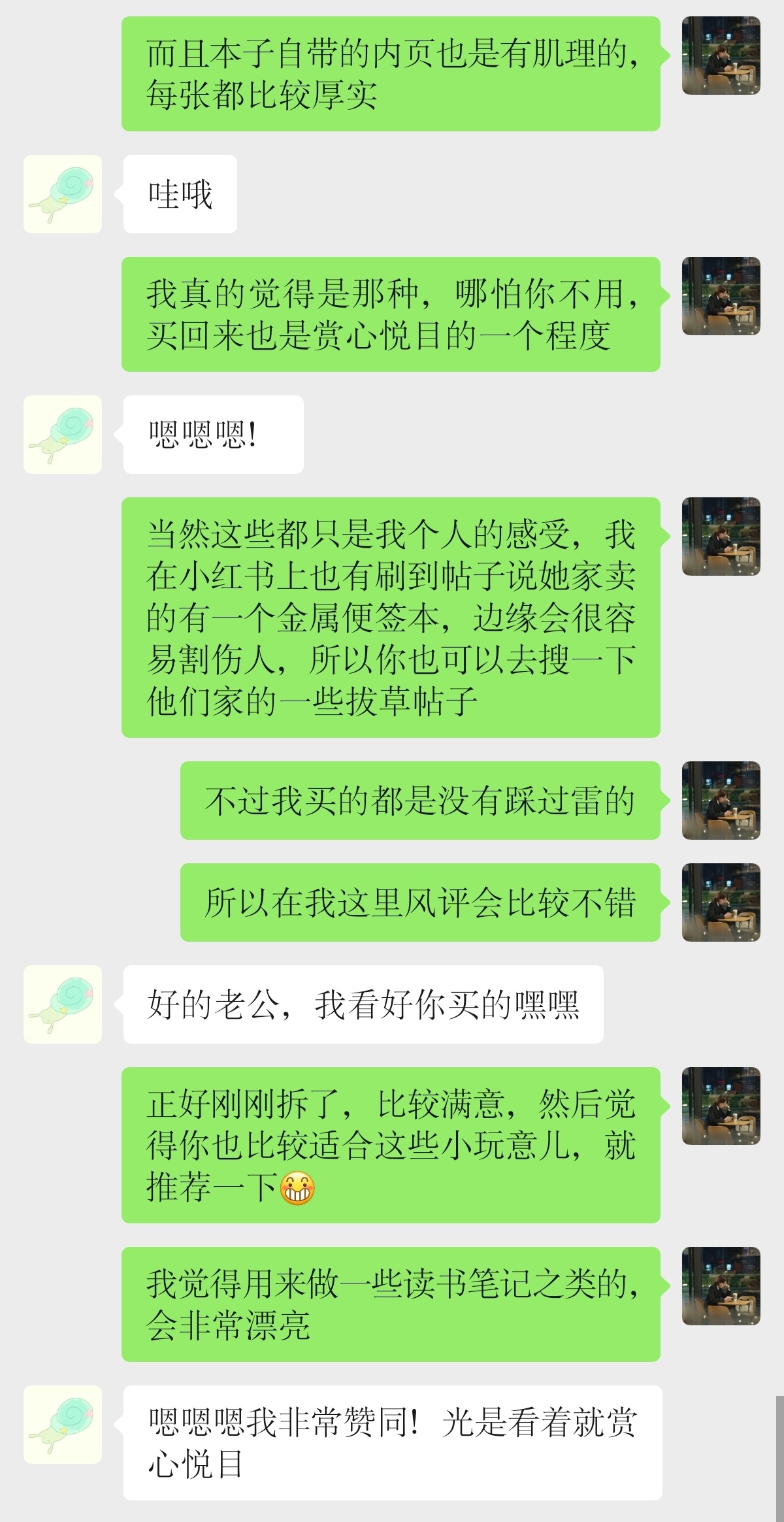Select the "哇哦" message bubble
The image size is (784, 1522).
coord(181,194)
